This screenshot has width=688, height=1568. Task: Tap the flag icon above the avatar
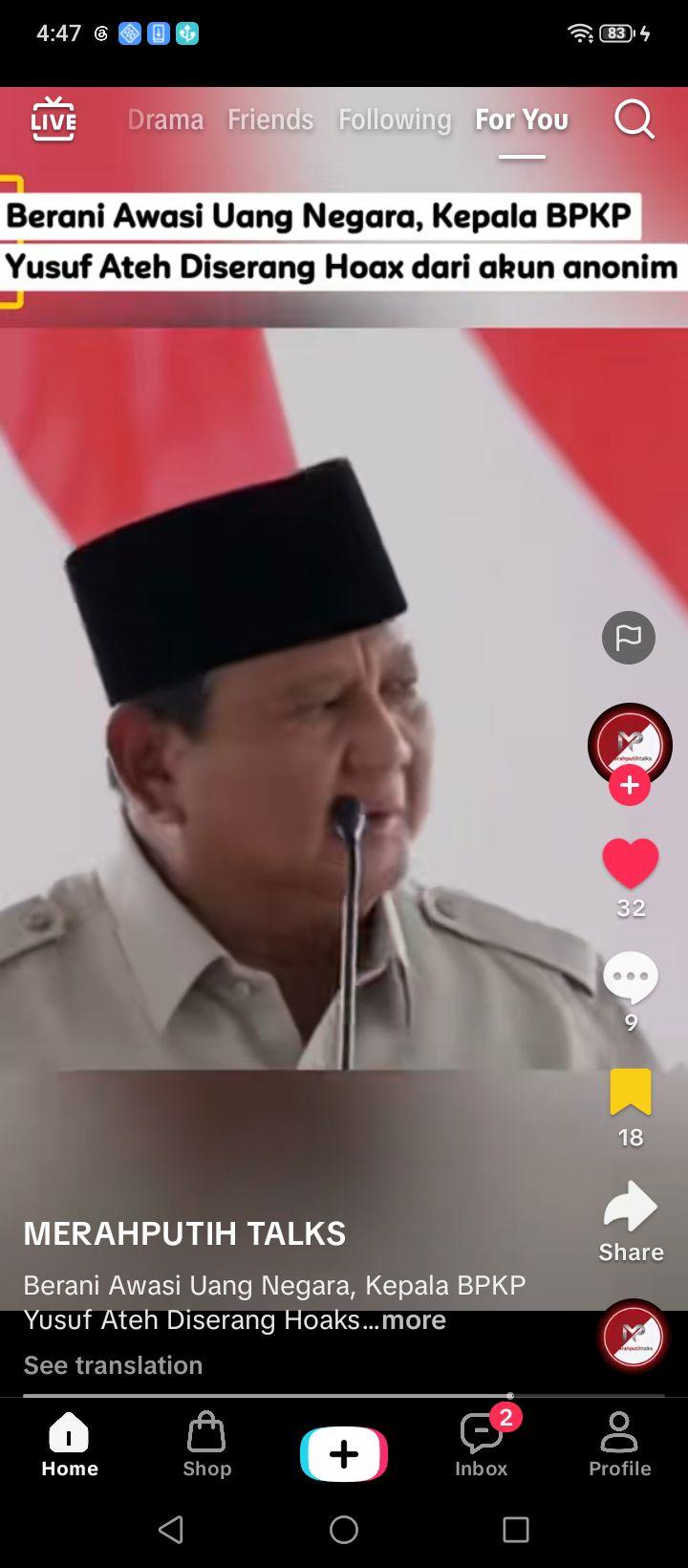[x=629, y=638]
